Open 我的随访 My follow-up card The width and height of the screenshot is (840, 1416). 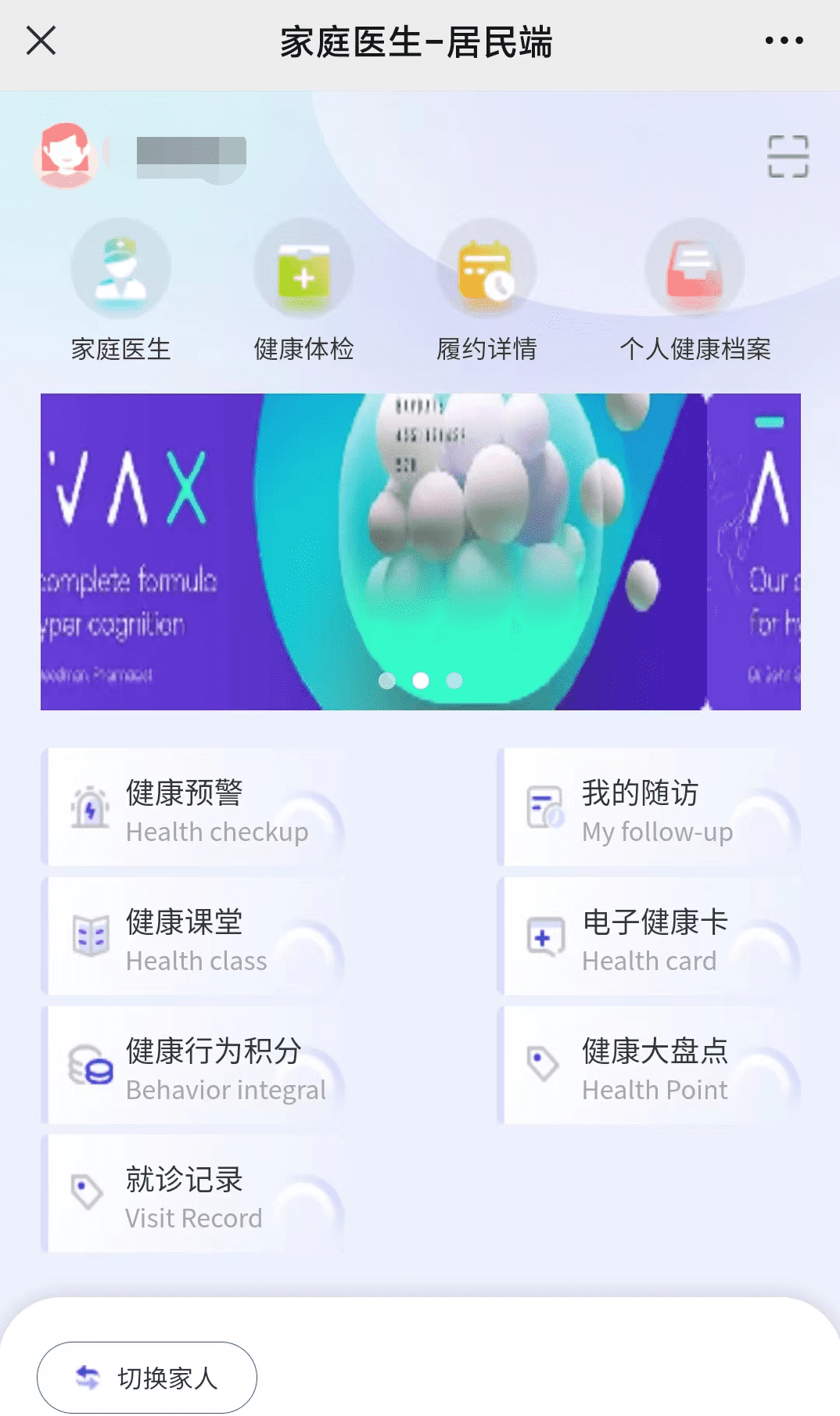(x=651, y=809)
